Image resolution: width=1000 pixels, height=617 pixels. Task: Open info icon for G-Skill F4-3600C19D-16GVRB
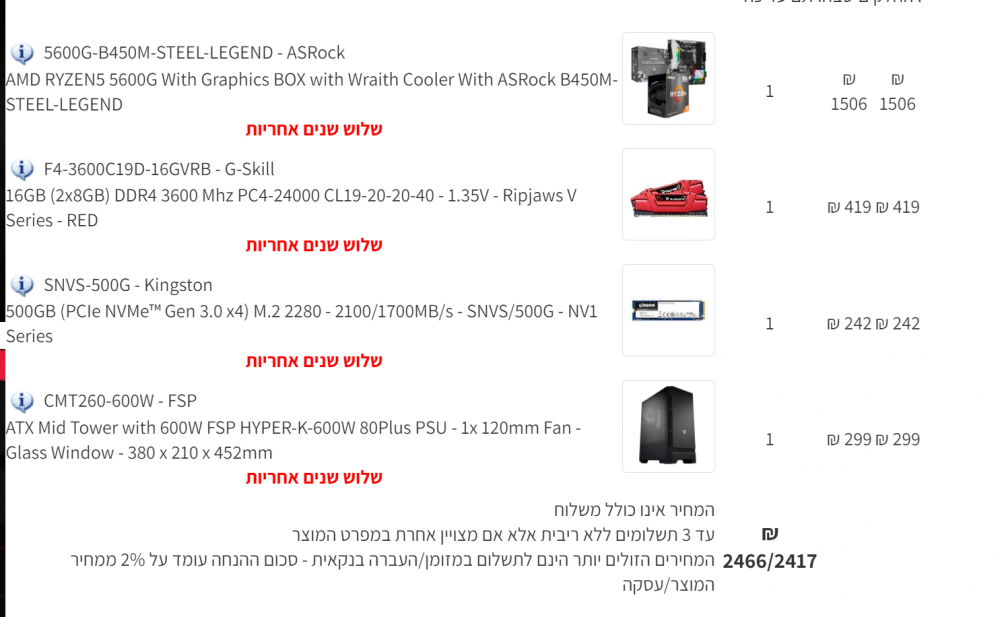tap(22, 169)
